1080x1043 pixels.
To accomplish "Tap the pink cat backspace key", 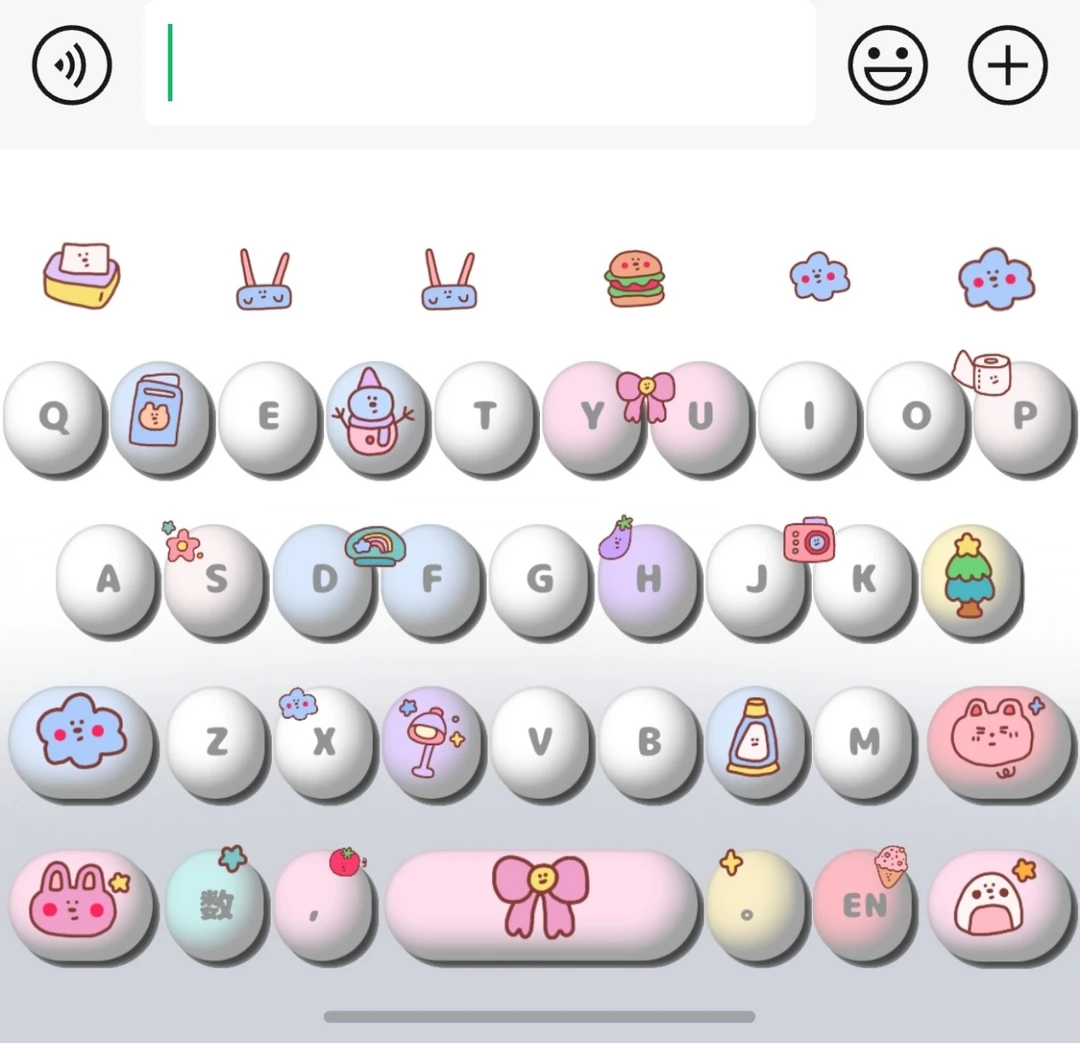I will point(996,741).
